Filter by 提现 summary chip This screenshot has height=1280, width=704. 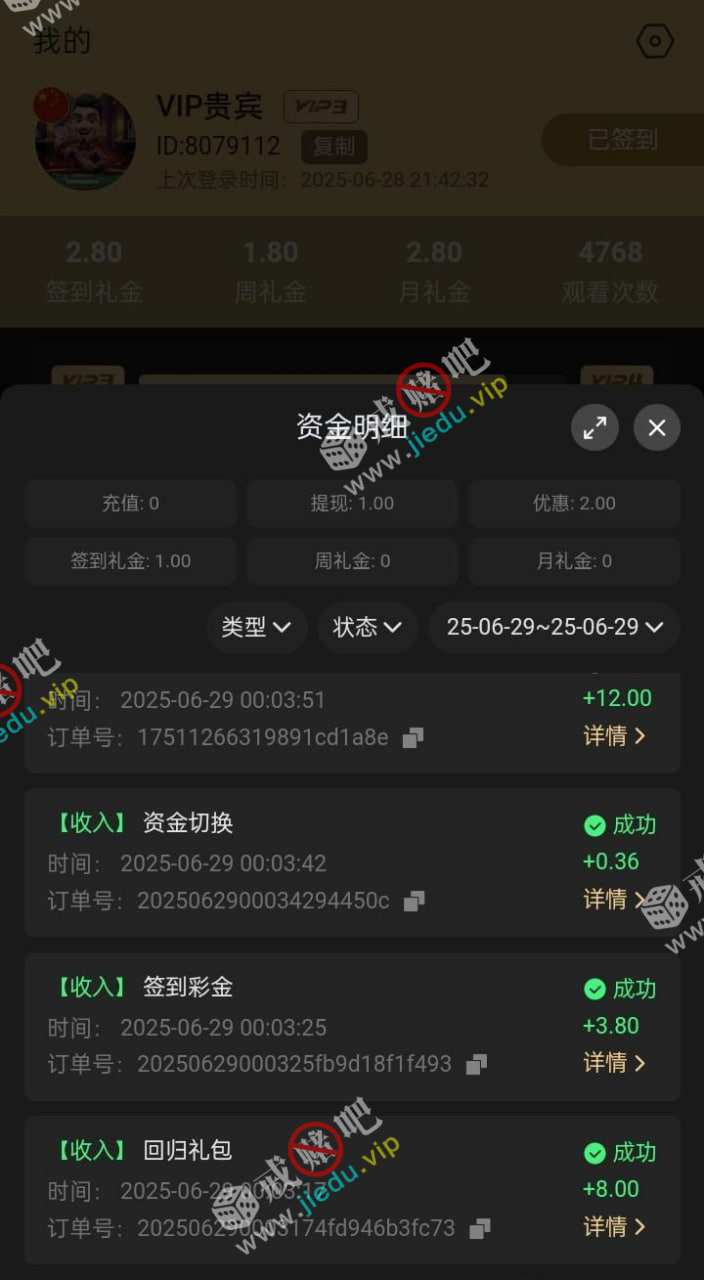(352, 503)
